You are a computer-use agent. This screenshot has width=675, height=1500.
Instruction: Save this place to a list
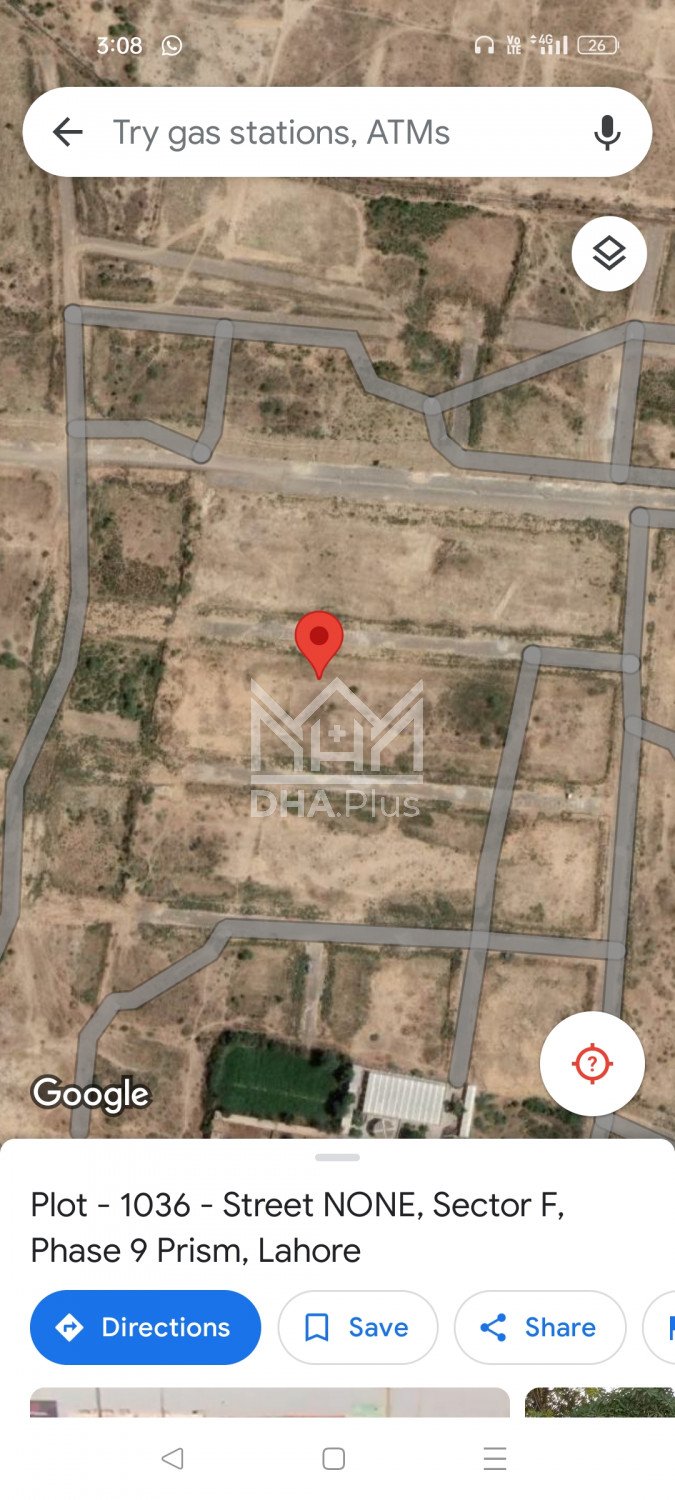[357, 1327]
